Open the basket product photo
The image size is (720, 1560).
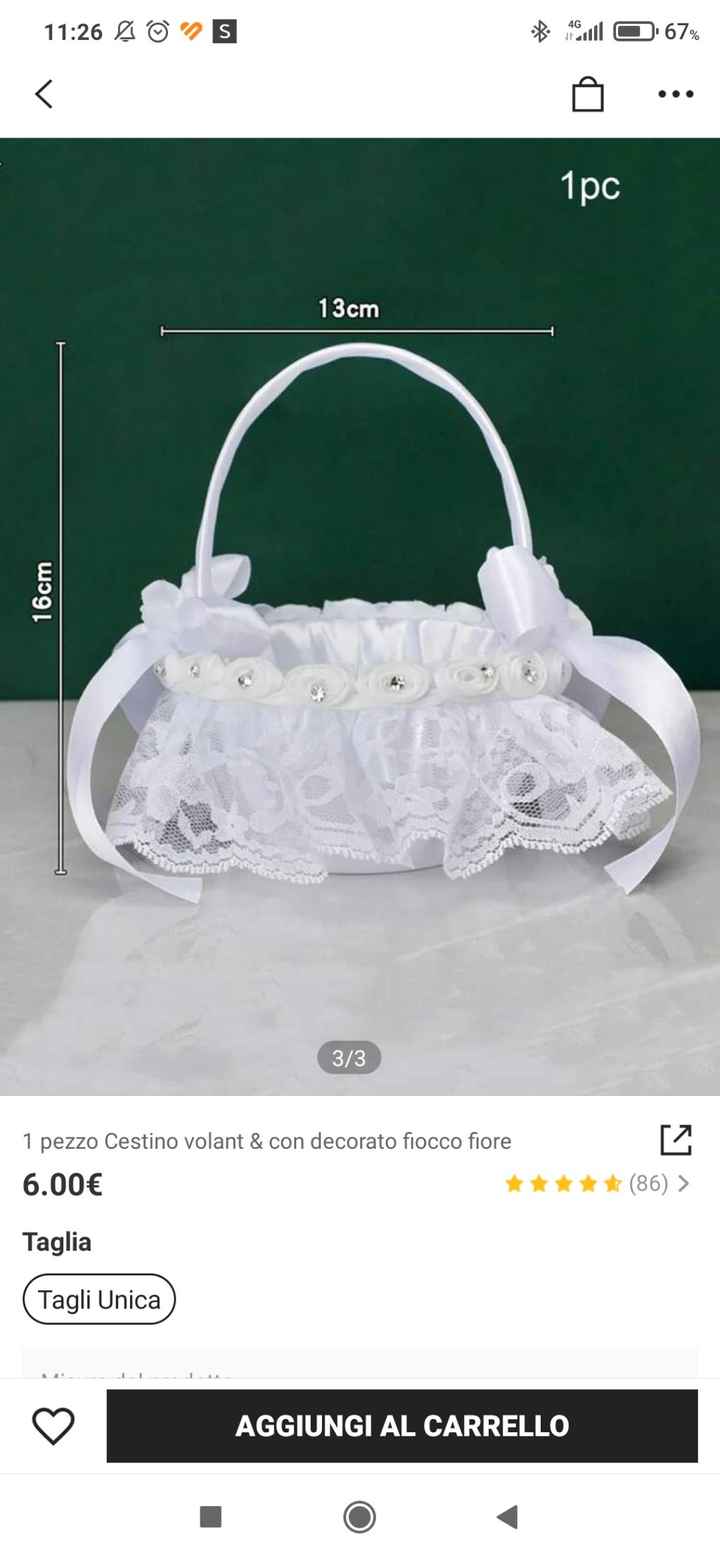tap(360, 616)
